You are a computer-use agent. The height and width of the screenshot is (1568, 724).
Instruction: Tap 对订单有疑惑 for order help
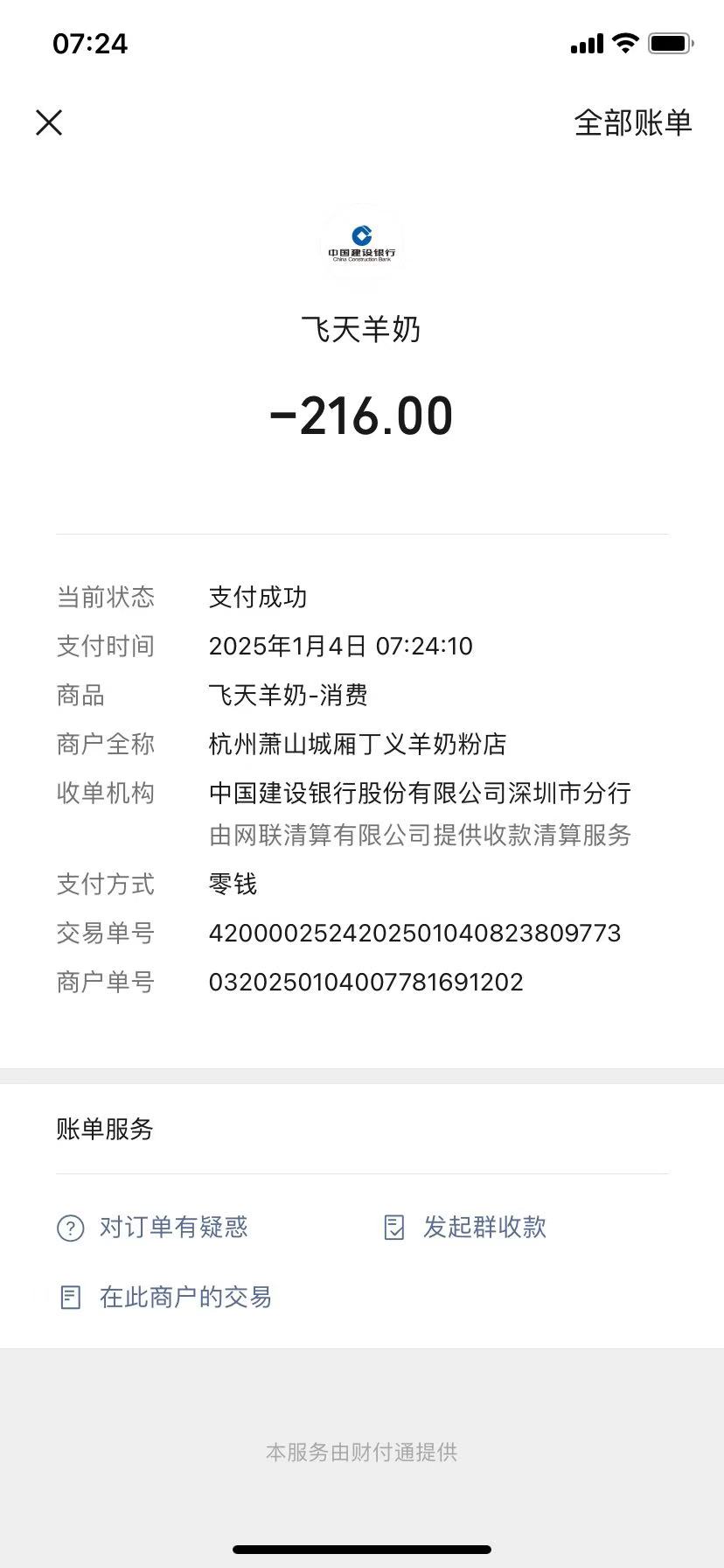(x=154, y=1228)
